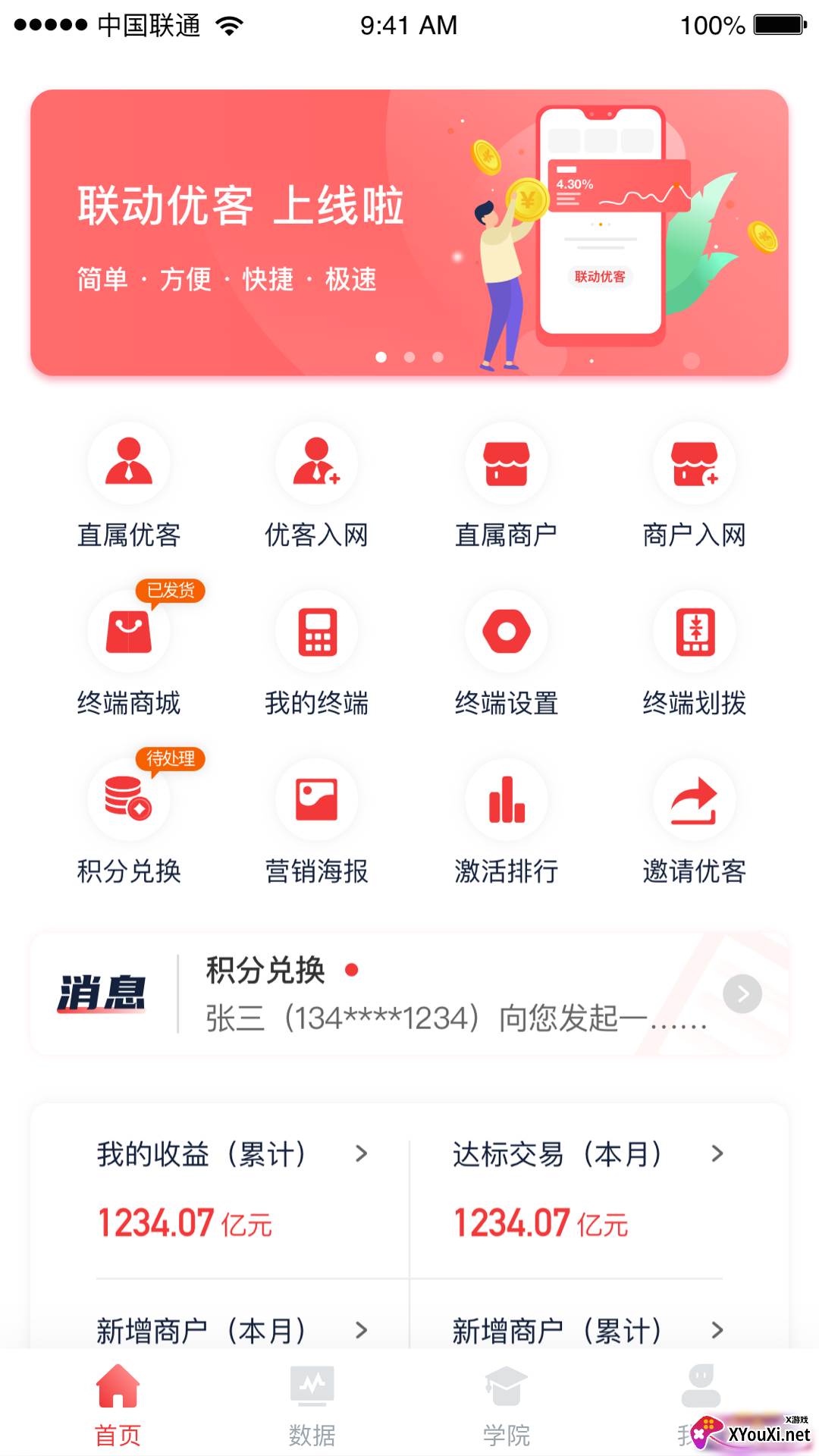819x1456 pixels.
Task: Open the 达标交易（本月）chevron
Action: click(716, 1155)
